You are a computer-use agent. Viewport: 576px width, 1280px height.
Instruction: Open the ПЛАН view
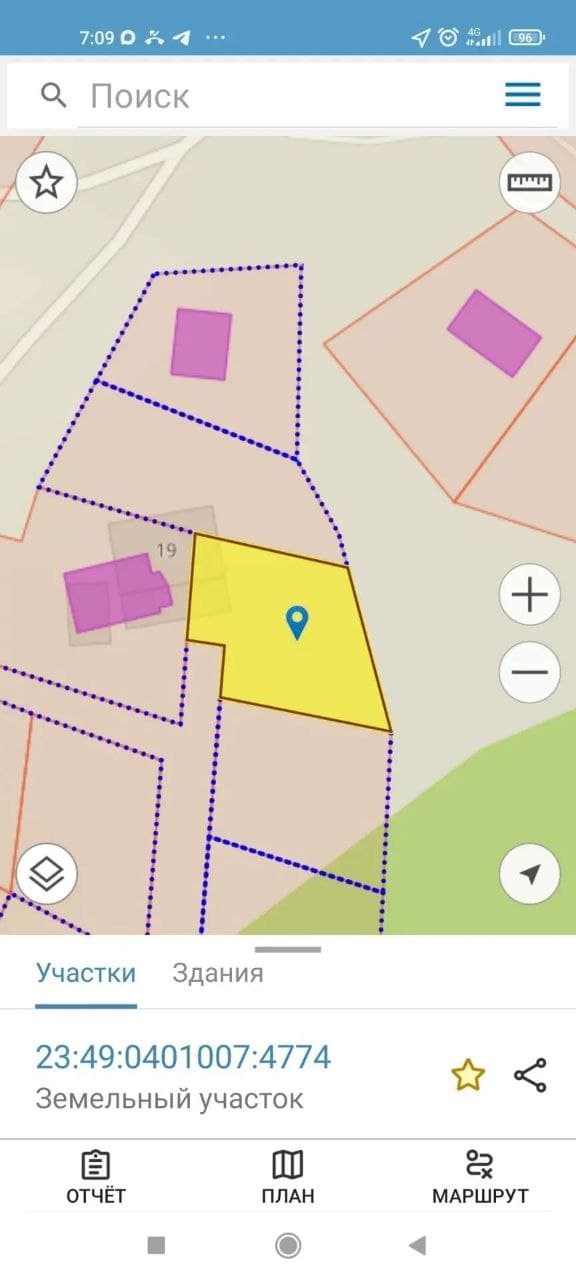(288, 1177)
